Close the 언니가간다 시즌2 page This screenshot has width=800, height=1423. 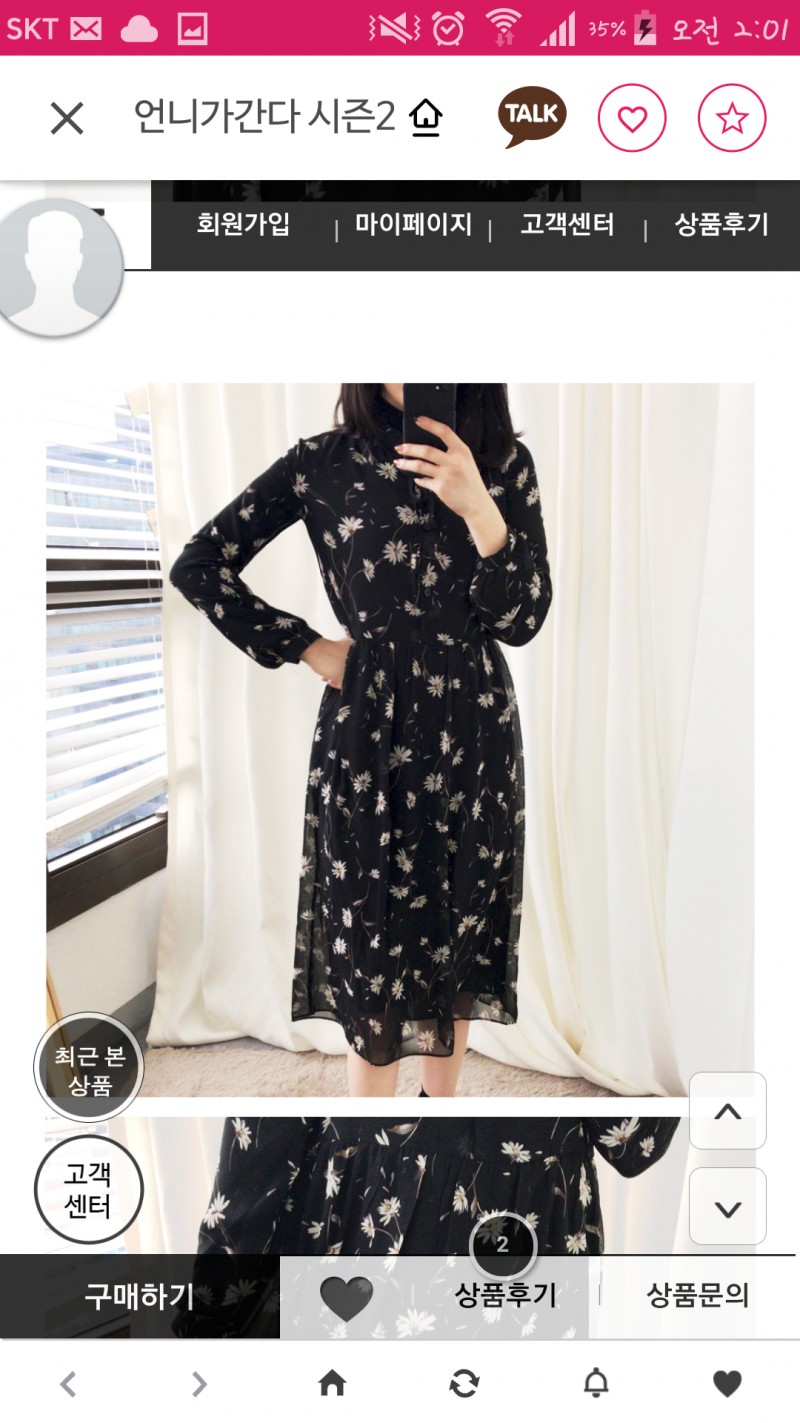click(67, 119)
